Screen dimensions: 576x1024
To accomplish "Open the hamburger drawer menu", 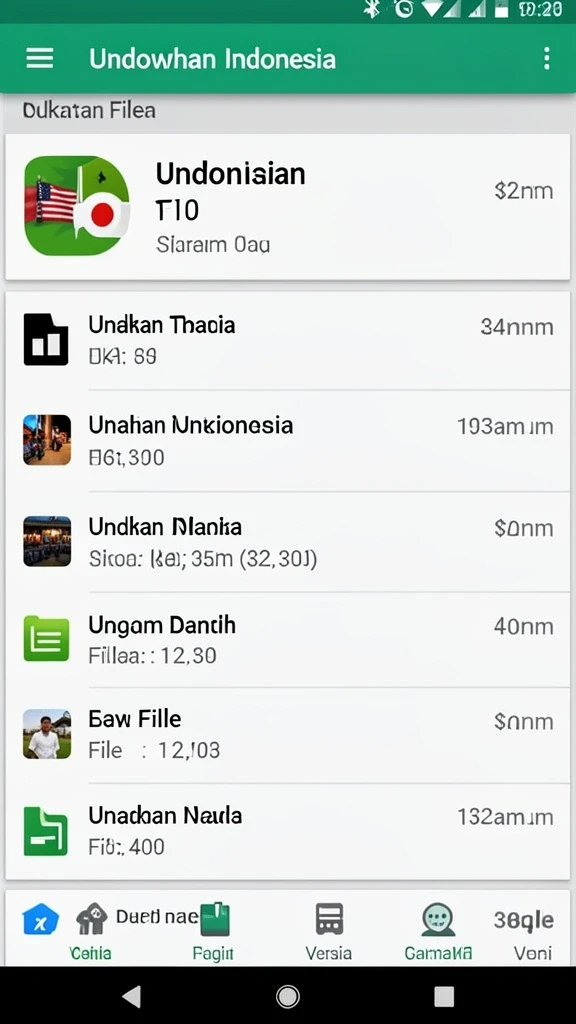I will [x=40, y=58].
